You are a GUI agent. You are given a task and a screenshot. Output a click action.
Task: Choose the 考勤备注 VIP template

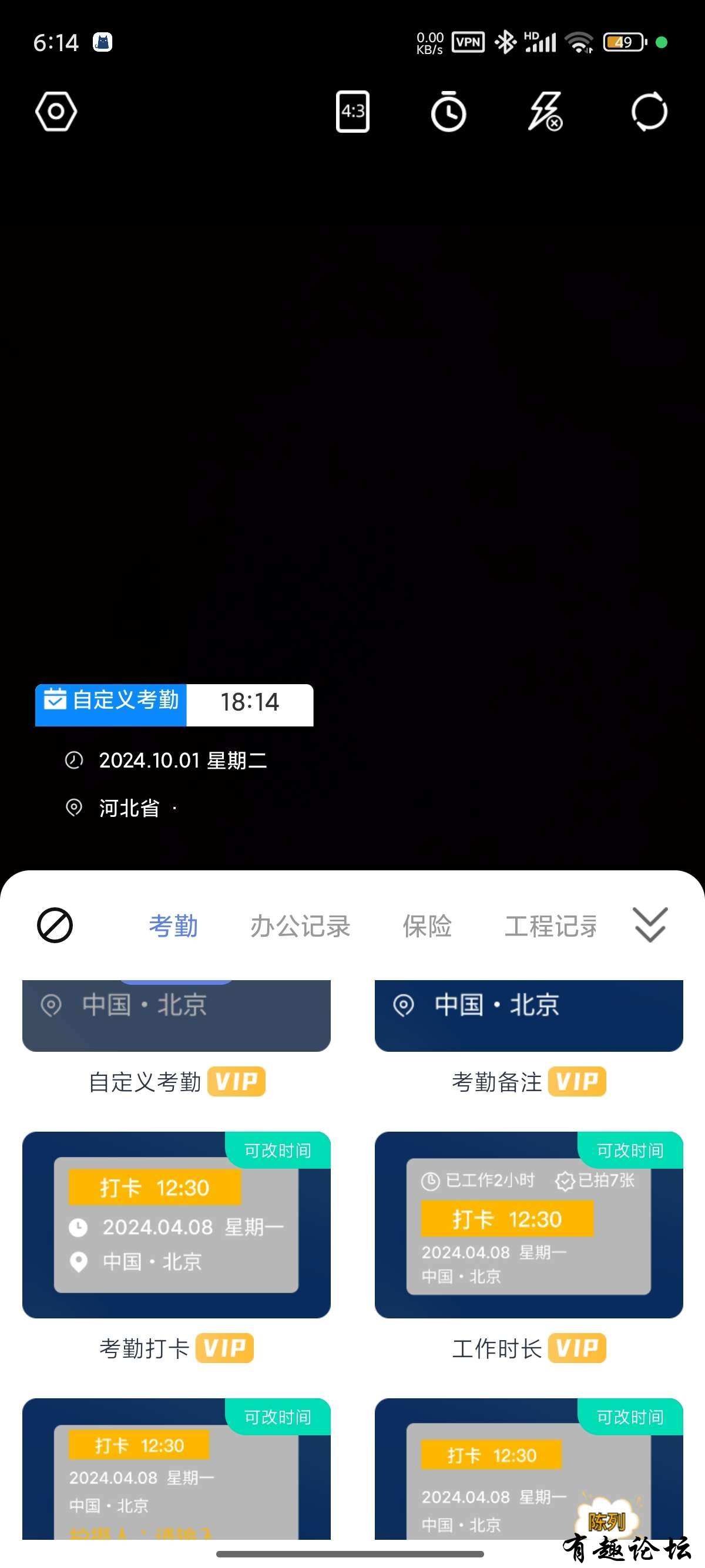(x=528, y=1017)
